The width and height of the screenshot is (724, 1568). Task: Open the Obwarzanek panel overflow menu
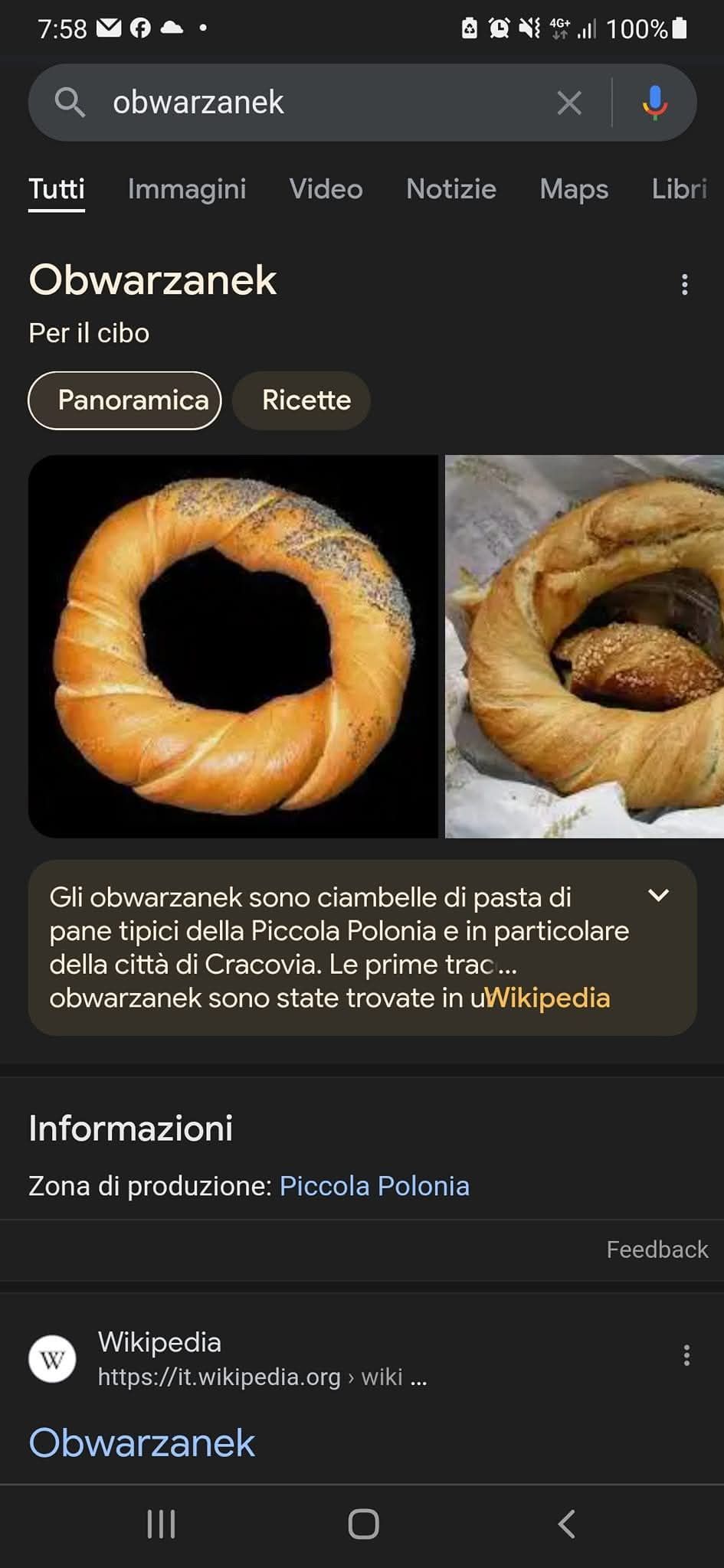coord(684,285)
